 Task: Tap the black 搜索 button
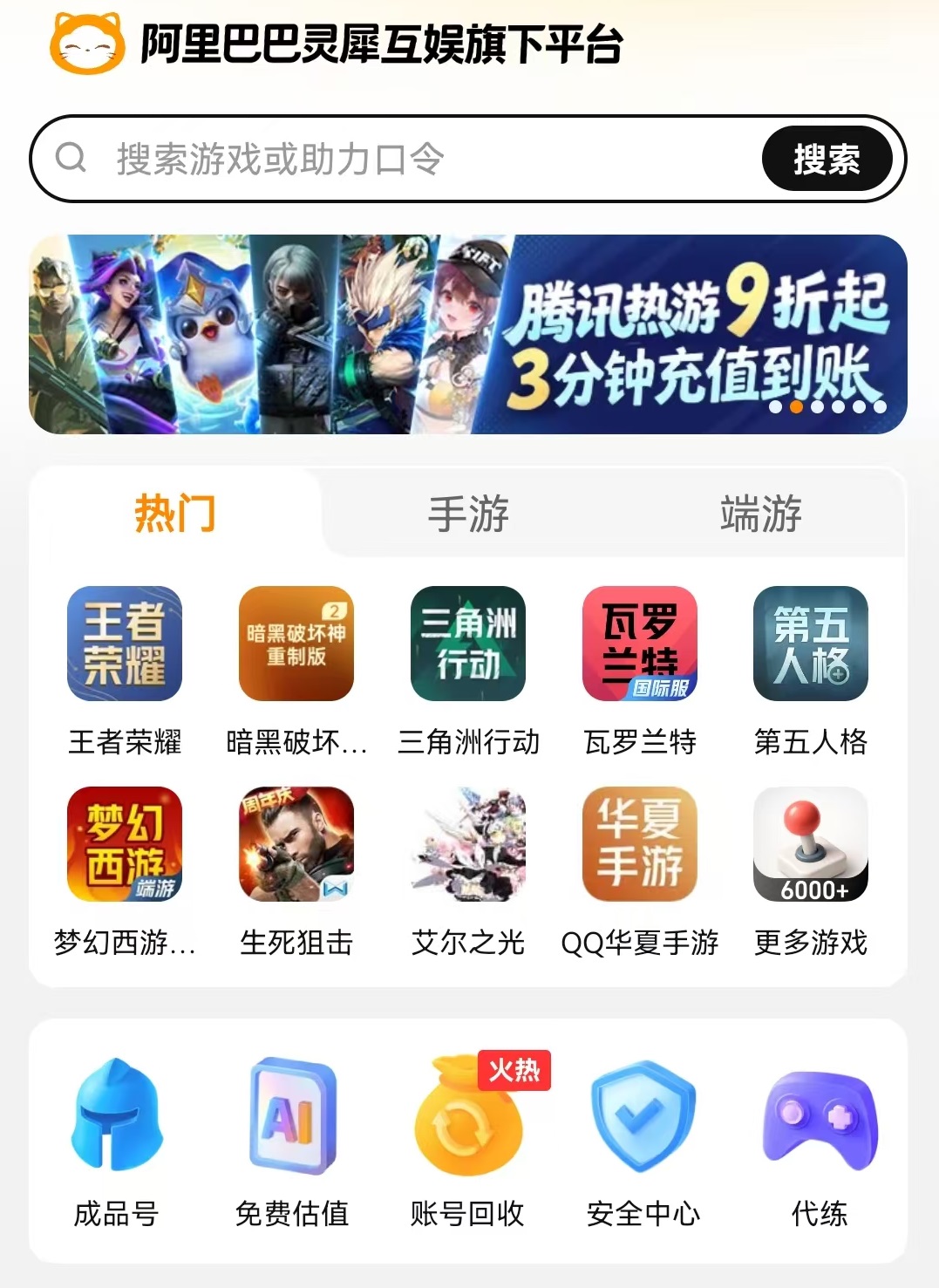(x=827, y=159)
